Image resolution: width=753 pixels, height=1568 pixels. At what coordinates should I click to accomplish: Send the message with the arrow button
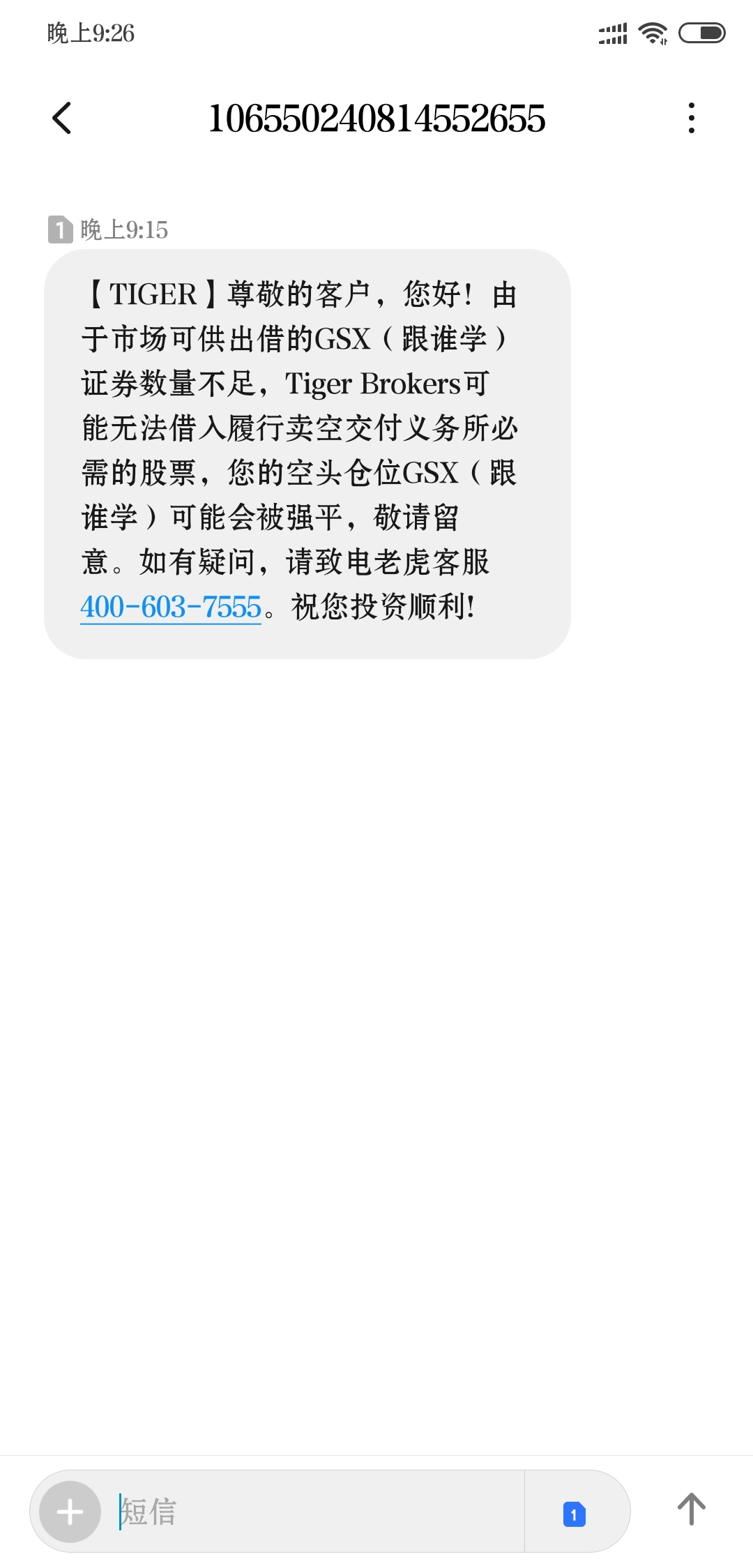point(691,1509)
